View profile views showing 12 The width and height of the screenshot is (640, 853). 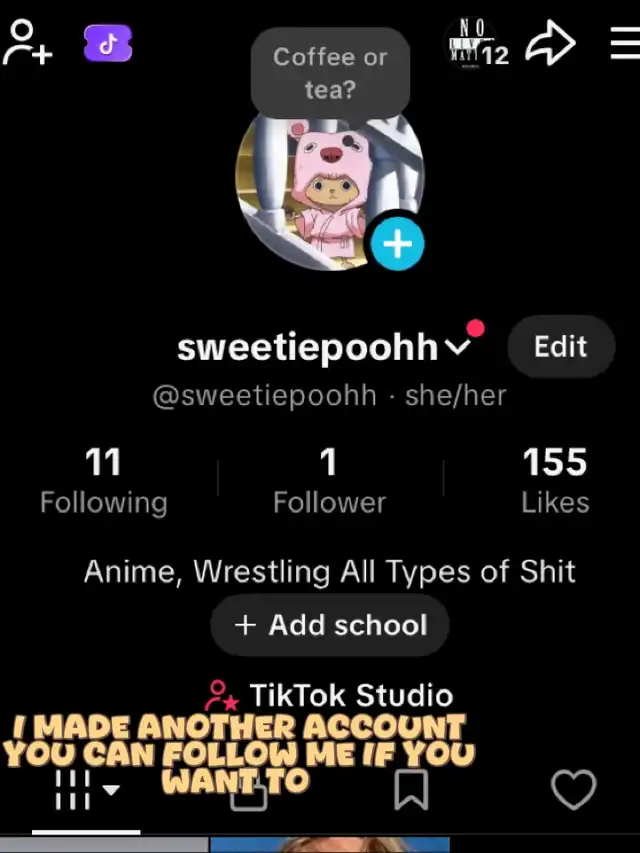(478, 44)
